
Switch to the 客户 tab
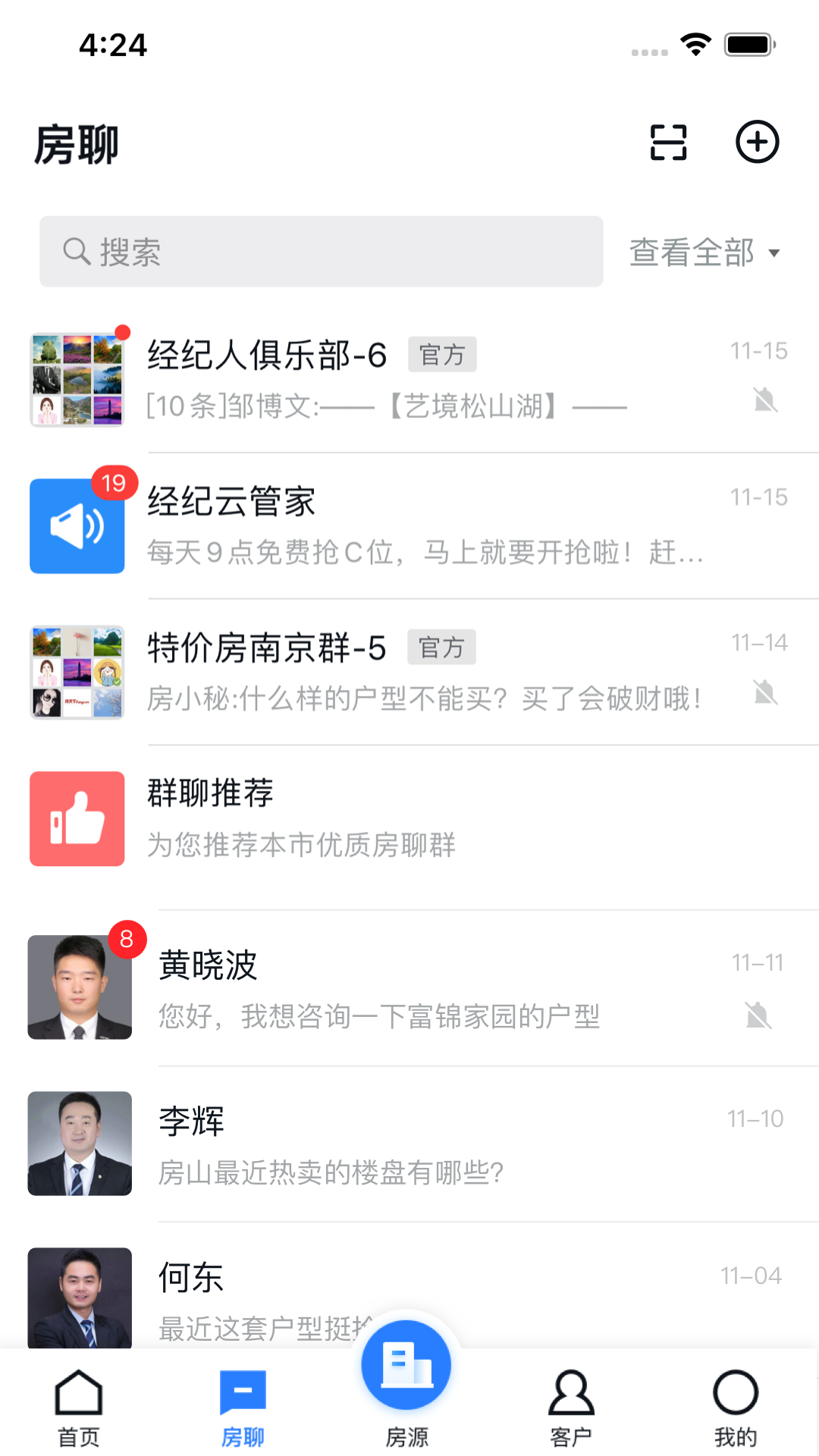tap(571, 1407)
